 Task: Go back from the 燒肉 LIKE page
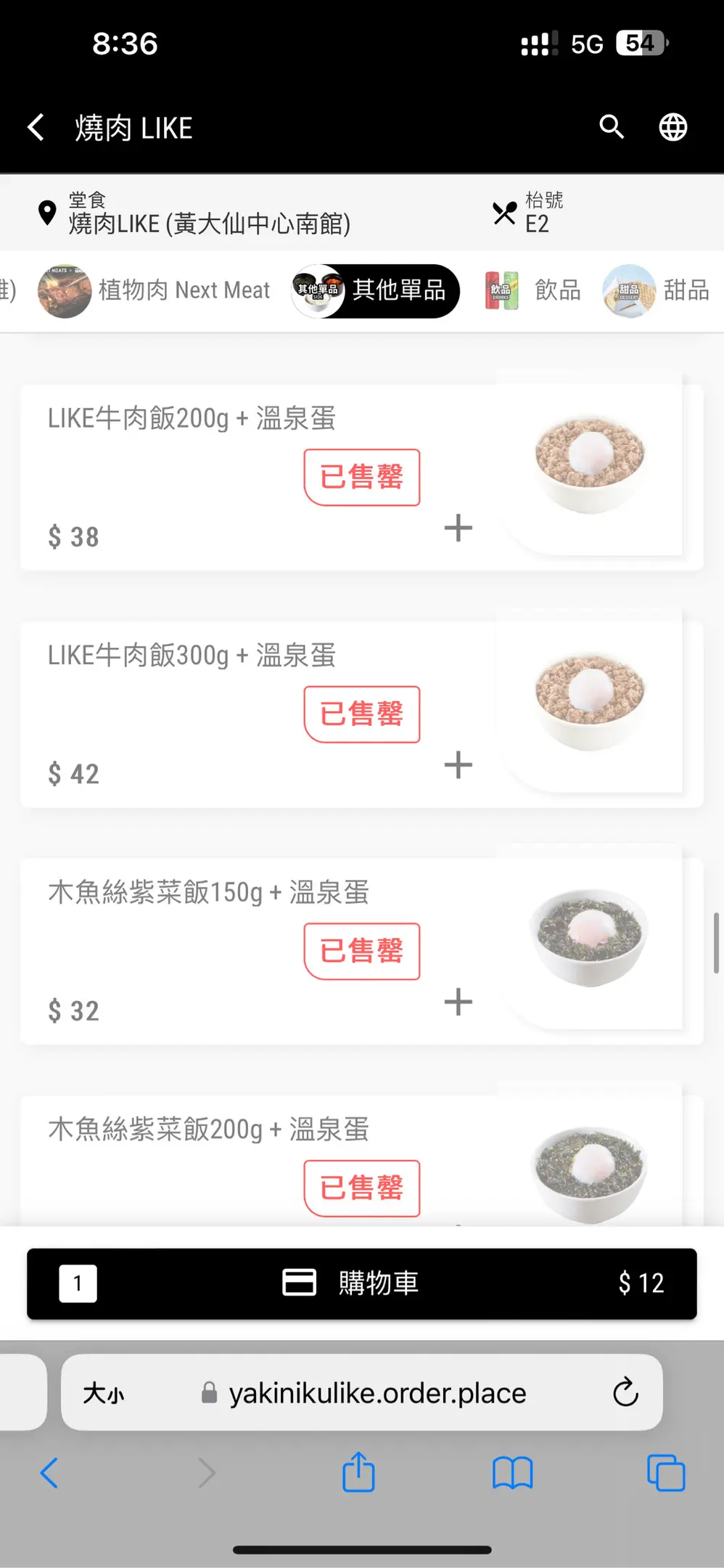(36, 128)
